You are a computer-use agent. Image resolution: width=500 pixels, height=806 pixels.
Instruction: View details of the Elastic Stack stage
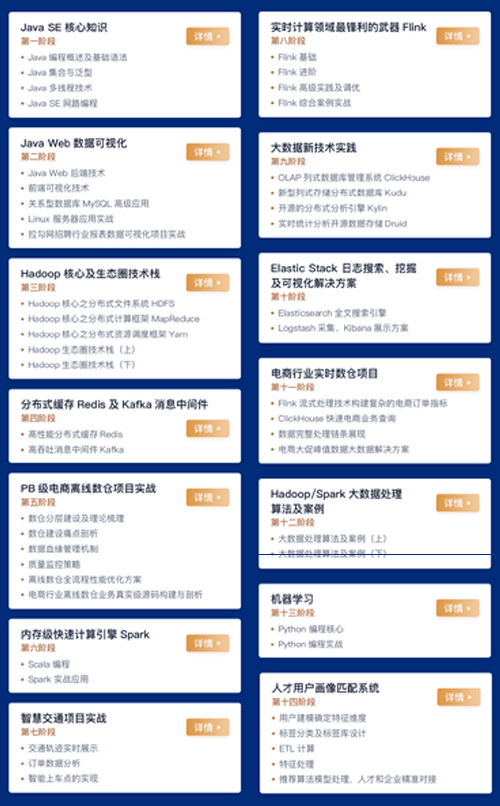(x=458, y=278)
